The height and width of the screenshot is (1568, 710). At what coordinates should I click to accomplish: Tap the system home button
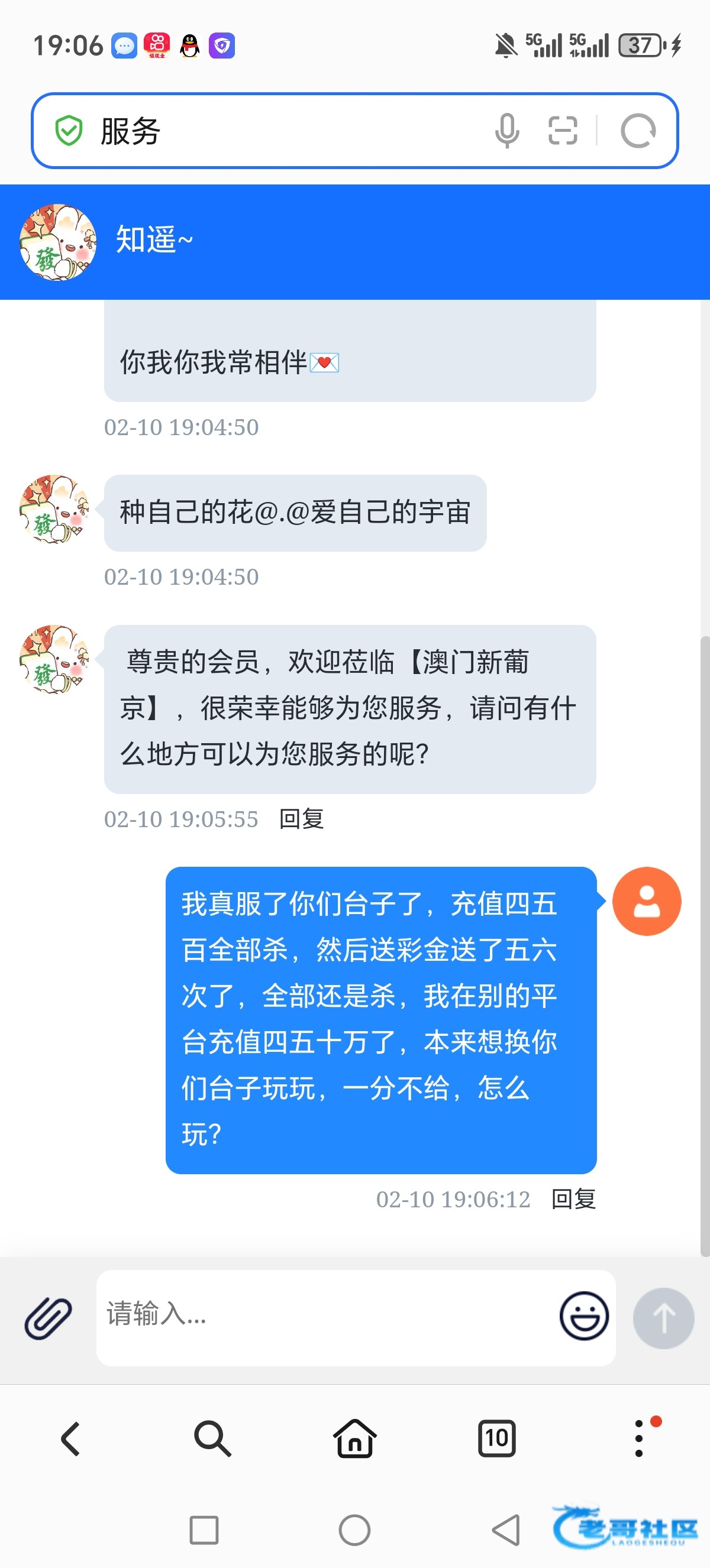pos(354,1530)
